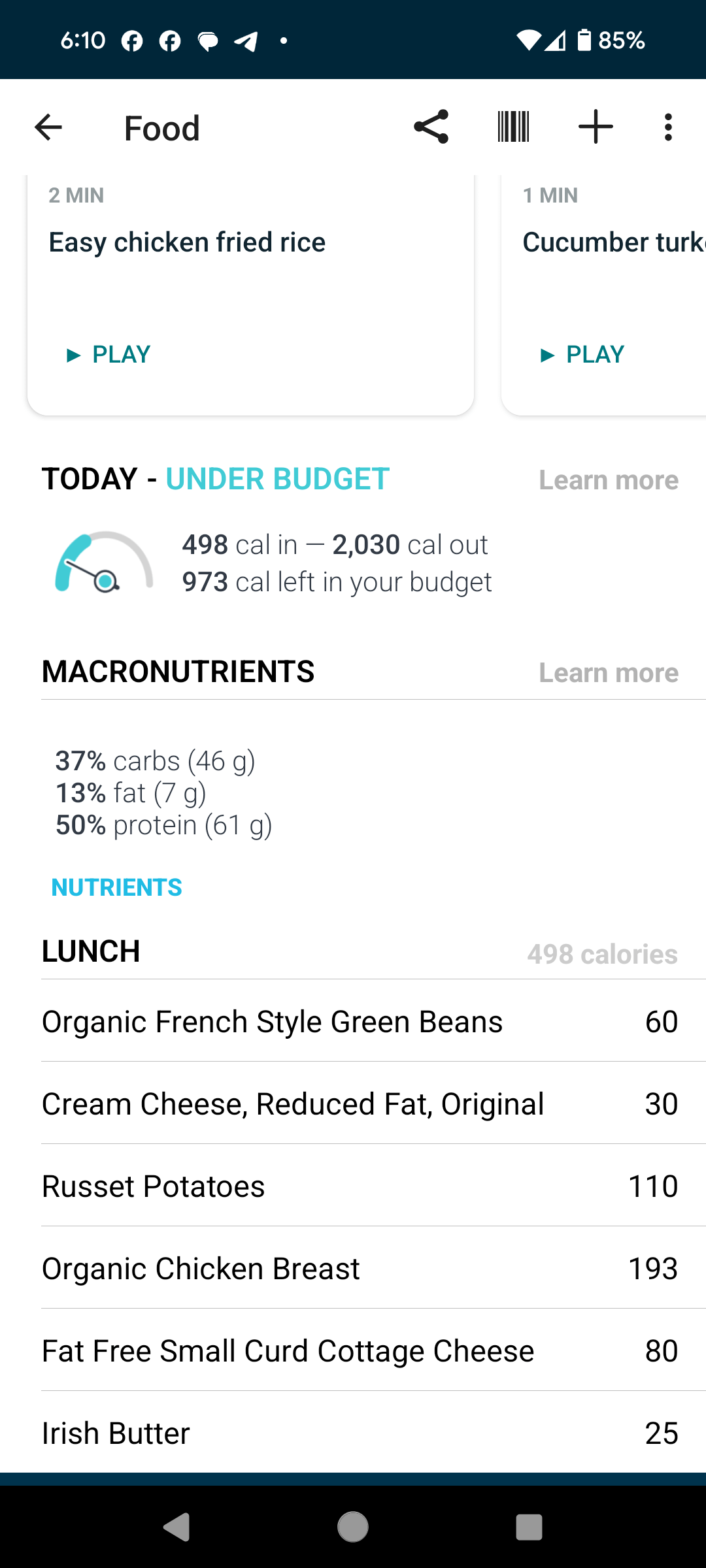
Task: Go back using the top-left arrow
Action: click(x=48, y=127)
